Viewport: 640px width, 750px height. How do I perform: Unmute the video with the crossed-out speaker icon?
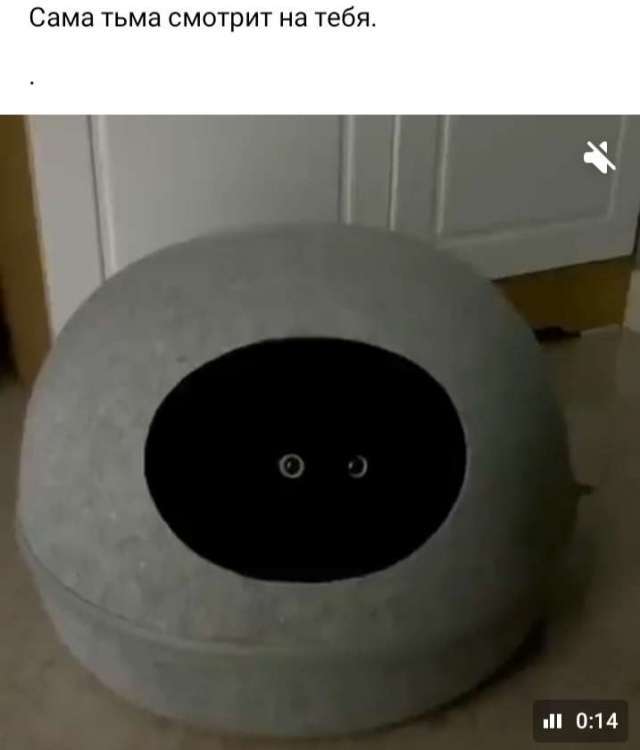coord(599,157)
